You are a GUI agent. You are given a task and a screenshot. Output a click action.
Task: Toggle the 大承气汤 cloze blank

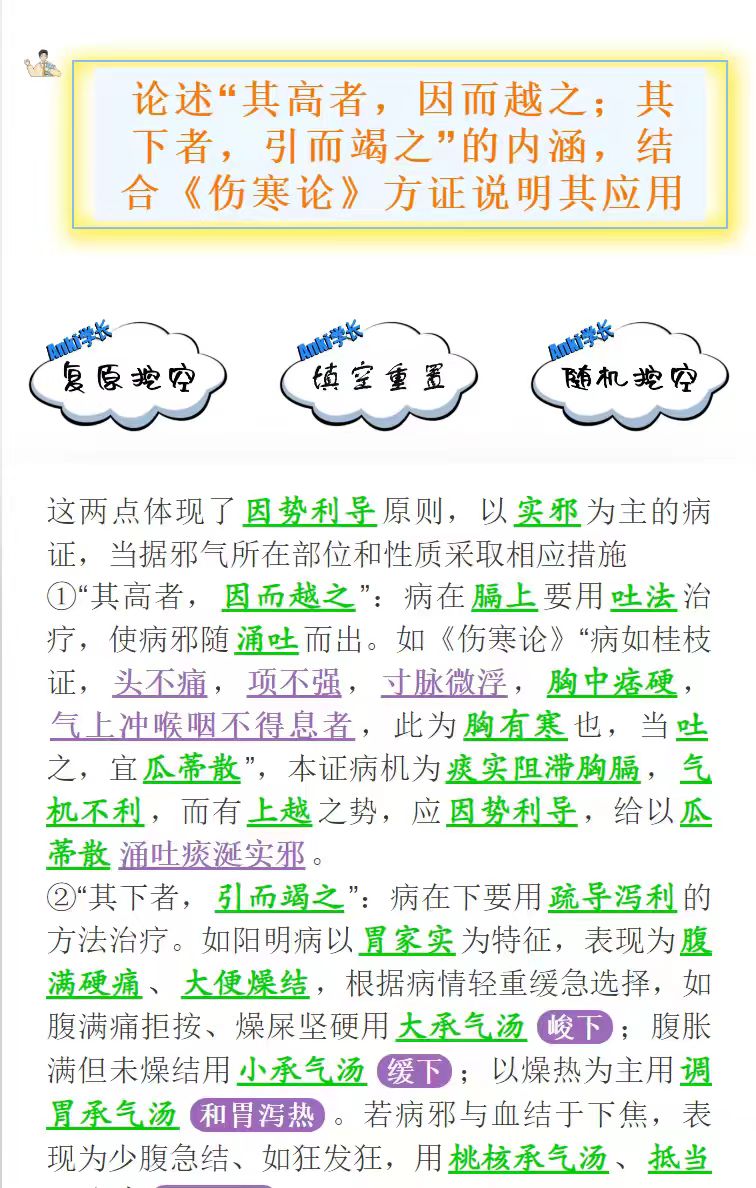pyautogui.click(x=460, y=1027)
